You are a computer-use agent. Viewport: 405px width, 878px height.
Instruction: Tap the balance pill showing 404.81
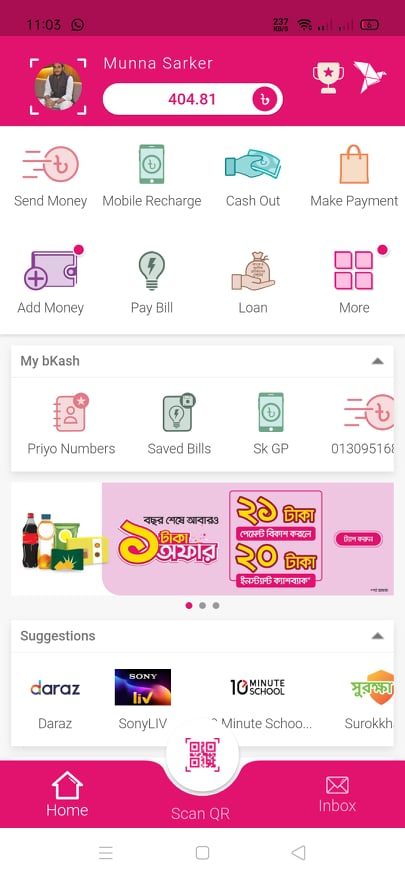pos(193,100)
